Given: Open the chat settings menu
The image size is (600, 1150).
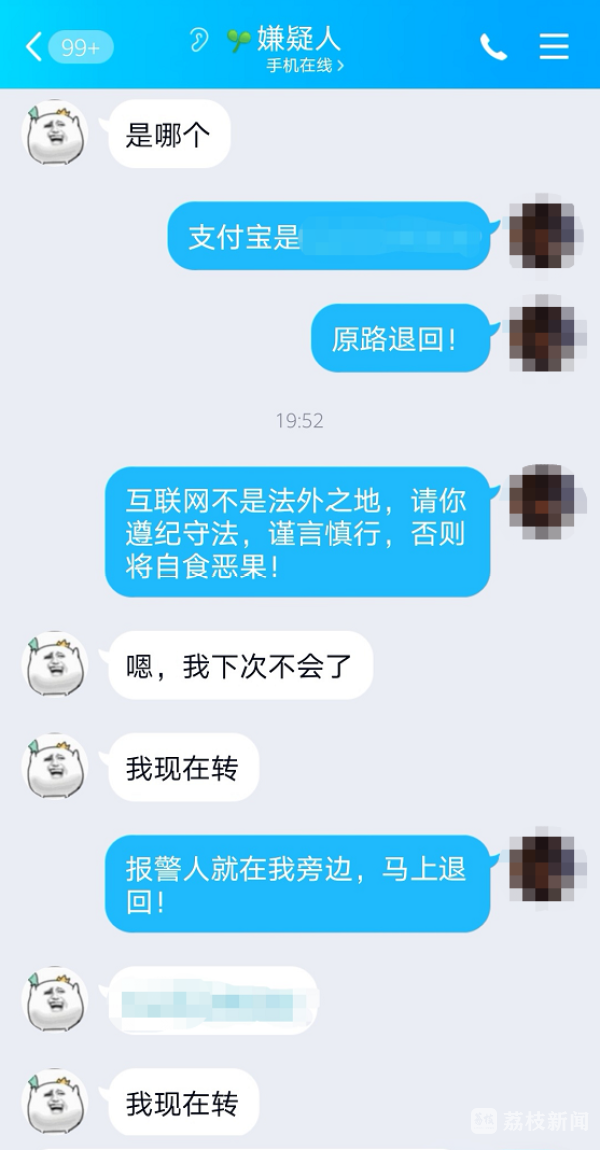Looking at the screenshot, I should [x=554, y=46].
